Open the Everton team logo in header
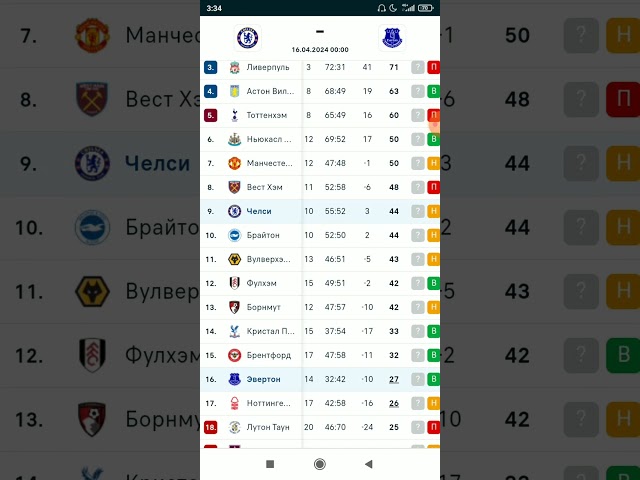Image resolution: width=640 pixels, height=480 pixels. click(392, 38)
